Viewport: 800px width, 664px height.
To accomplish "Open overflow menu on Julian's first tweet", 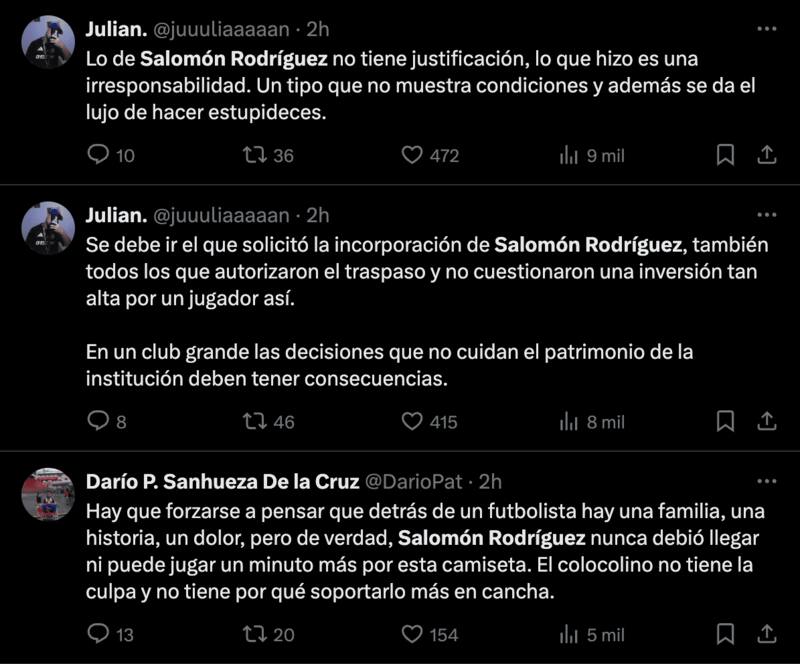I will pyautogui.click(x=767, y=28).
